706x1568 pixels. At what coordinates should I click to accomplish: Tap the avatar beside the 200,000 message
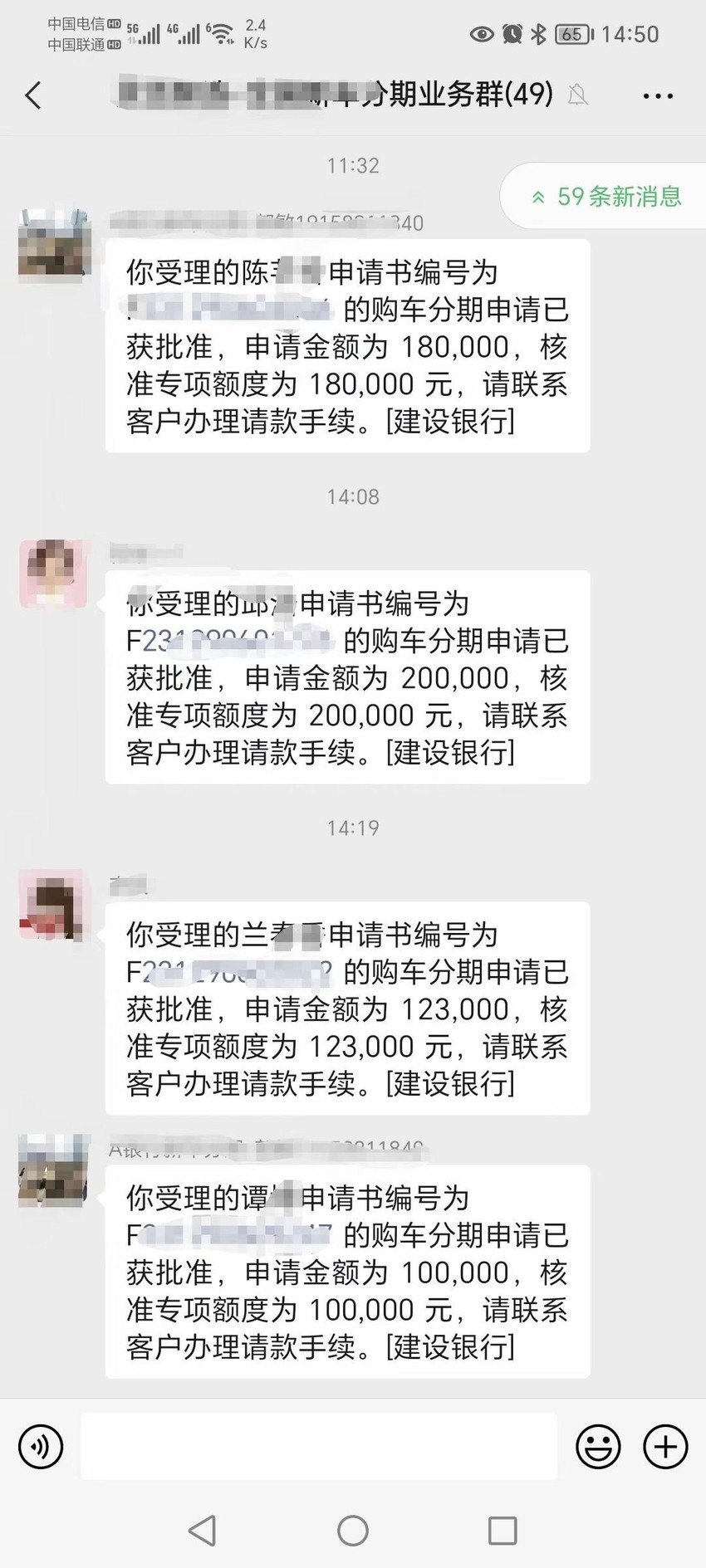(53, 574)
